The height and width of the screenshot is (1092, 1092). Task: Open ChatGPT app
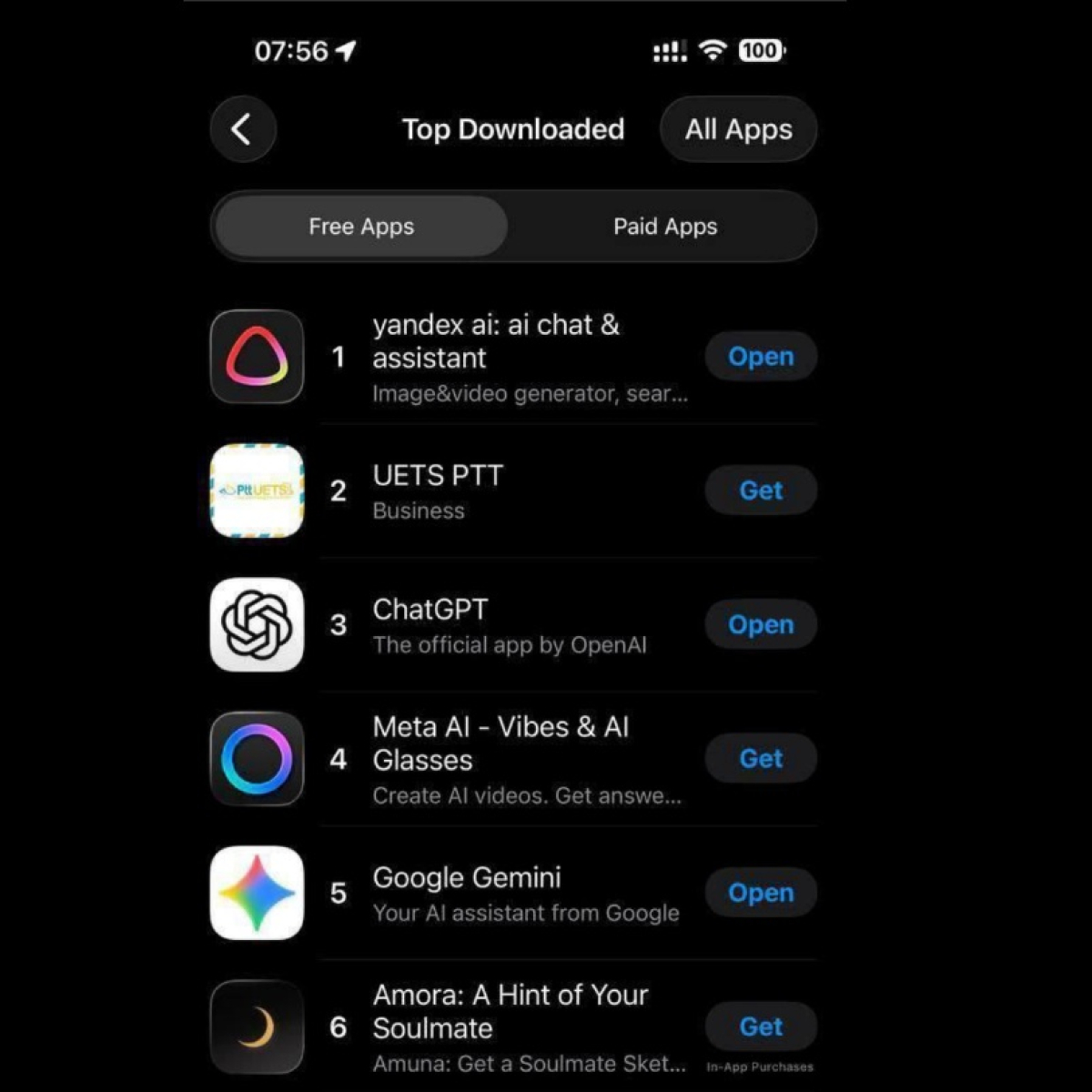[x=761, y=625]
